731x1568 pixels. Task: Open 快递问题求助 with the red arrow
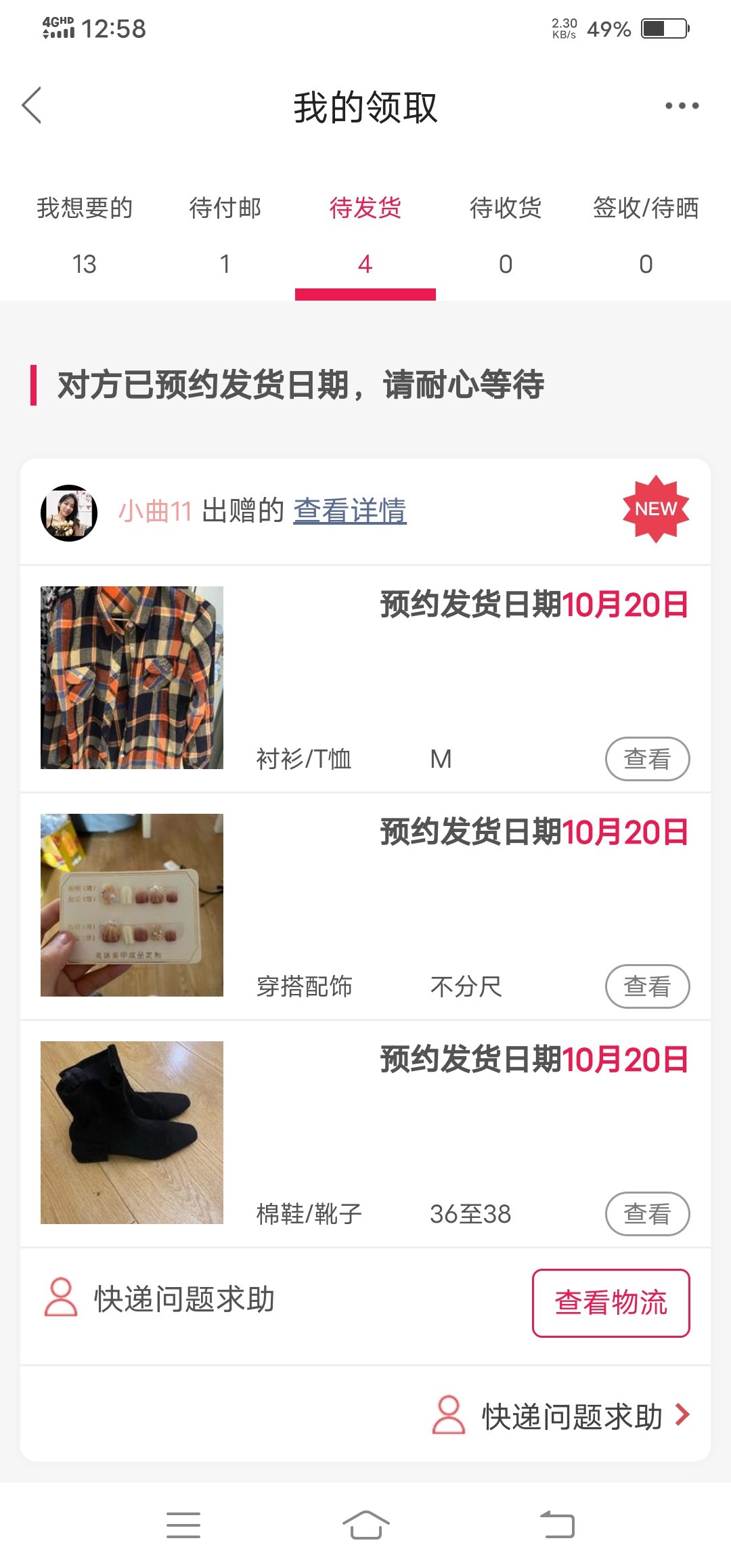tap(562, 1416)
